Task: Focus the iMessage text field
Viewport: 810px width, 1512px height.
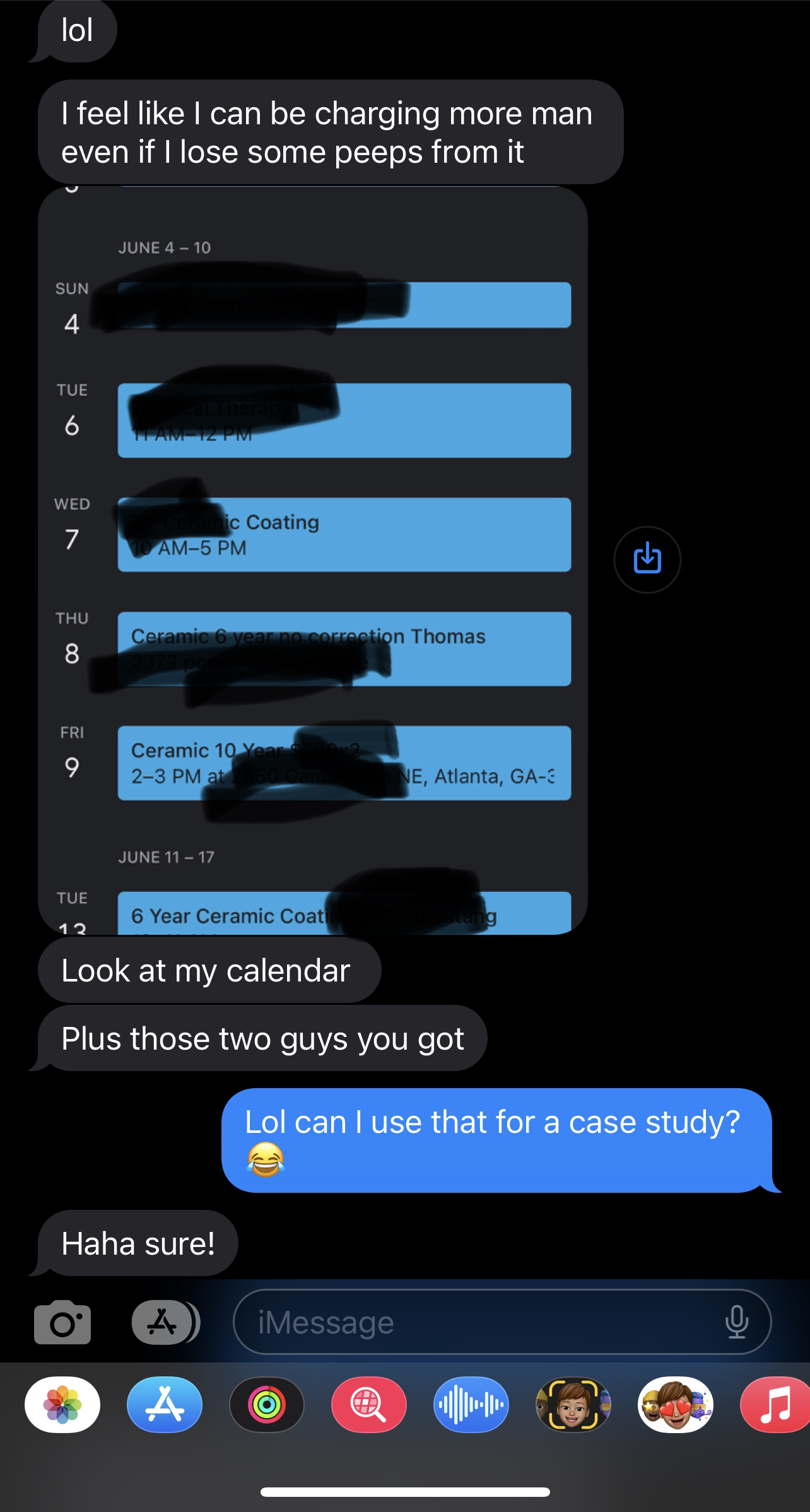Action: tap(479, 1322)
